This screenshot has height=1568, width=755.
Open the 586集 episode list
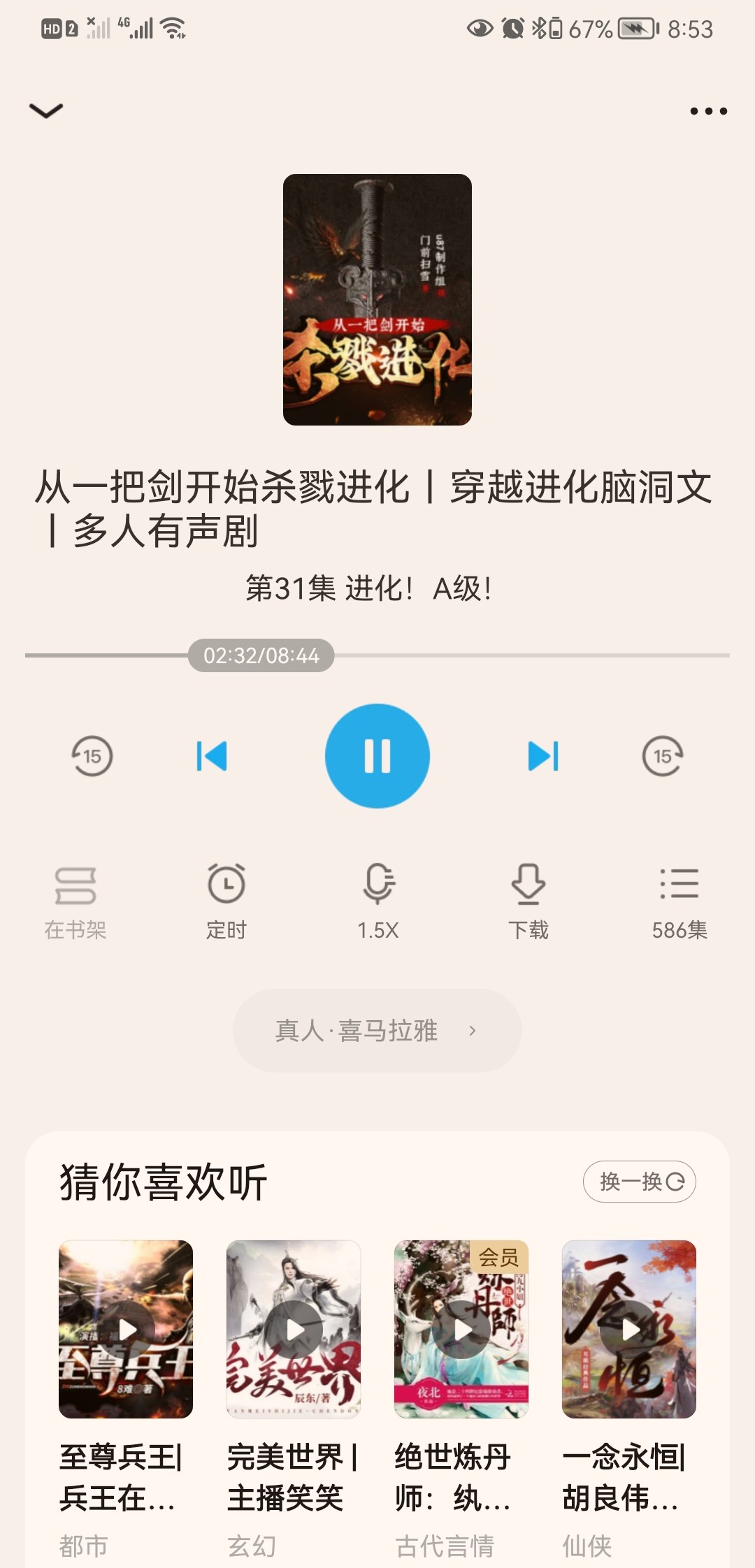[679, 901]
